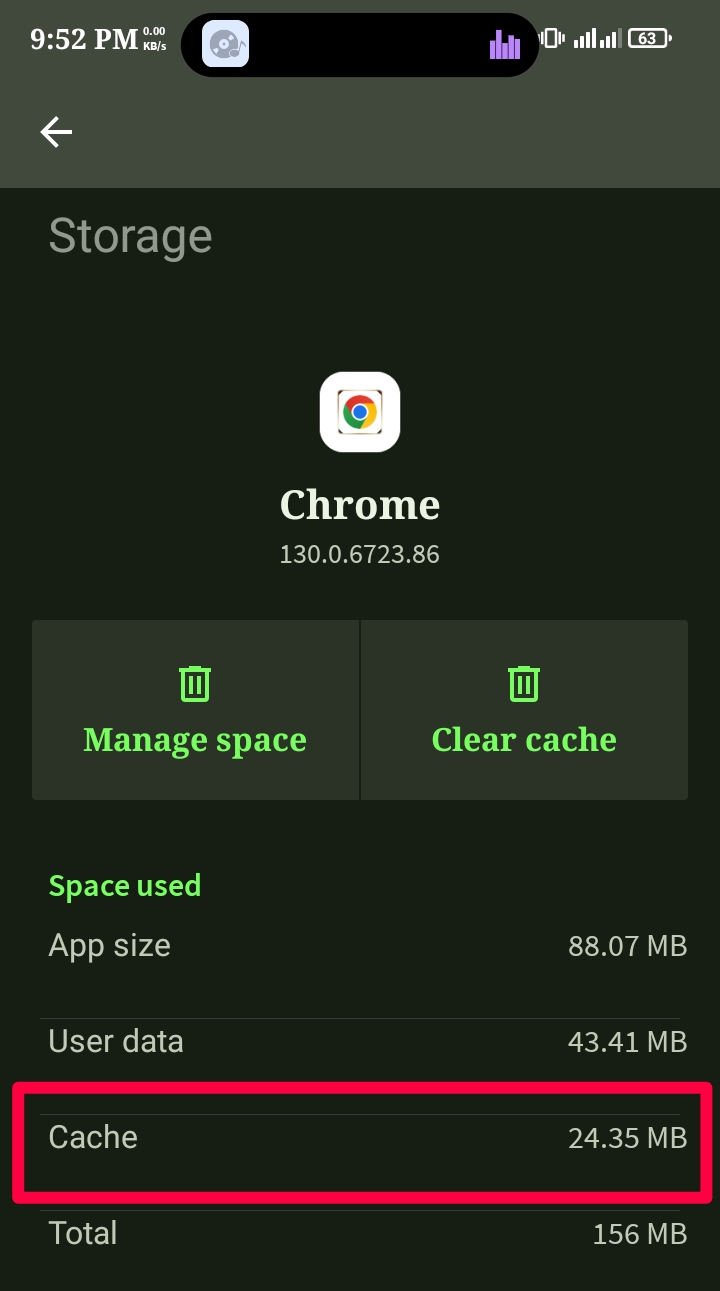This screenshot has height=1291, width=720.
Task: Clear cache for Chrome
Action: [524, 710]
